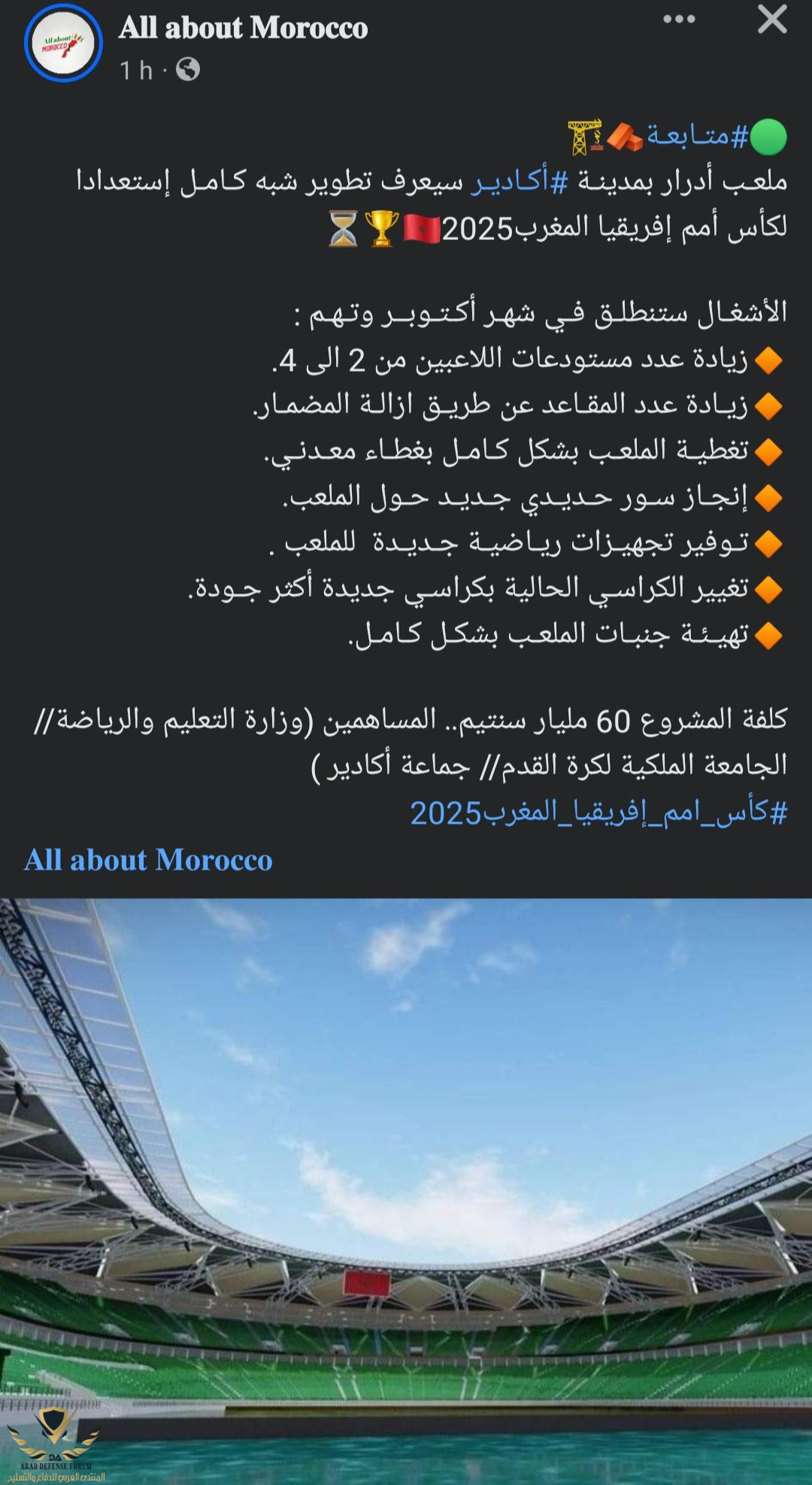This screenshot has height=1485, width=812.
Task: Open hashtag #كأس_امم_إفريقيا_المغرب2025
Action: (x=598, y=813)
